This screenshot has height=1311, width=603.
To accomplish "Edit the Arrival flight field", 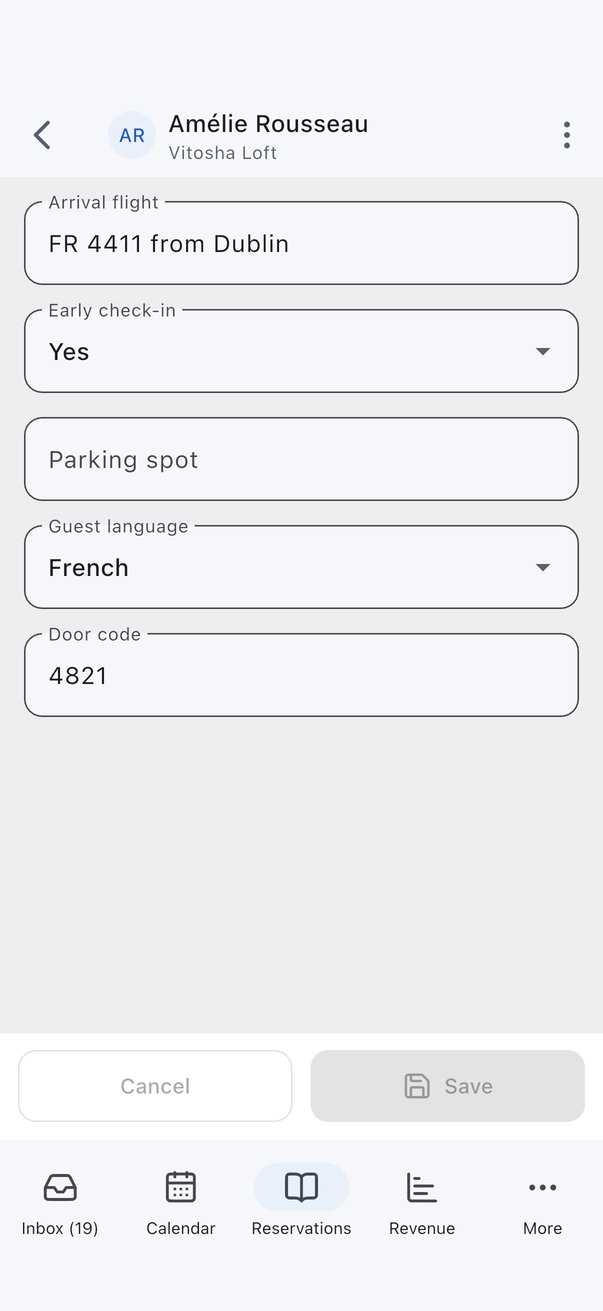I will tap(301, 243).
